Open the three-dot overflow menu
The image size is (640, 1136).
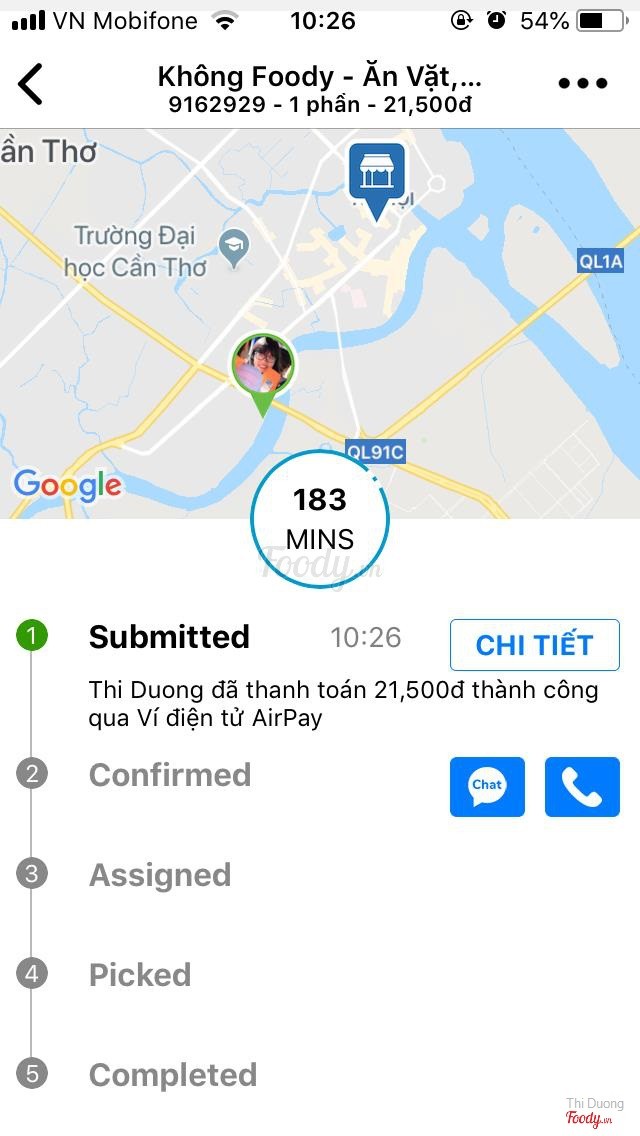pyautogui.click(x=583, y=84)
